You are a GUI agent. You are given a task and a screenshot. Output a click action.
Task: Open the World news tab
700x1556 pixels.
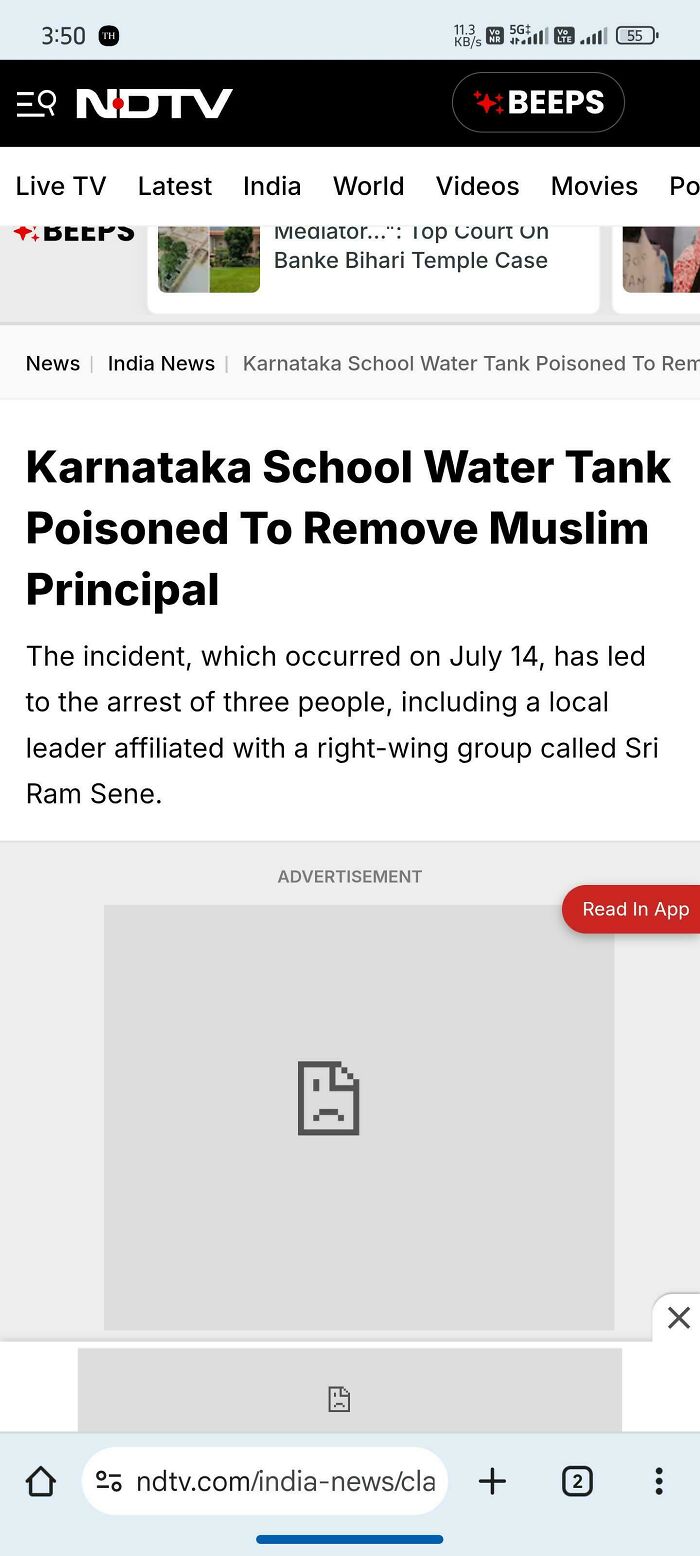368,186
